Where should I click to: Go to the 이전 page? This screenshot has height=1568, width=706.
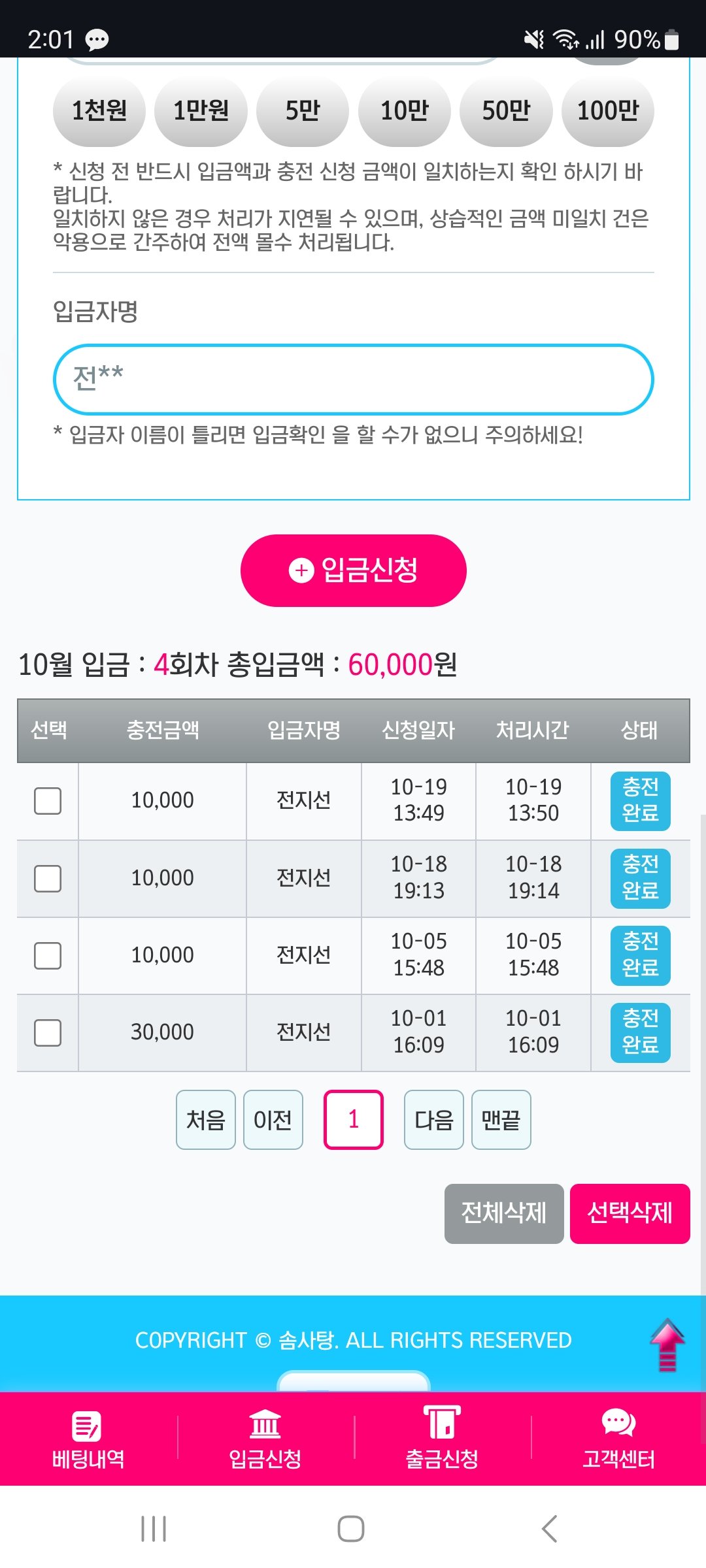[273, 1120]
